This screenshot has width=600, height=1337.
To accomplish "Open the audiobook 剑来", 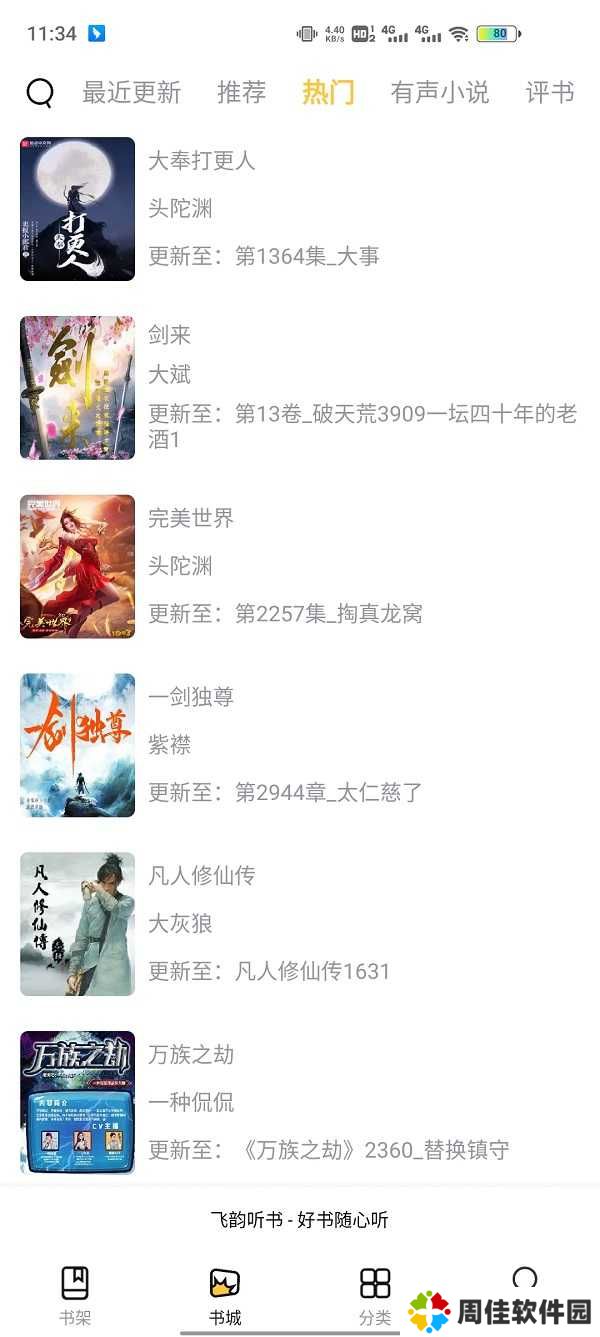I will (170, 335).
